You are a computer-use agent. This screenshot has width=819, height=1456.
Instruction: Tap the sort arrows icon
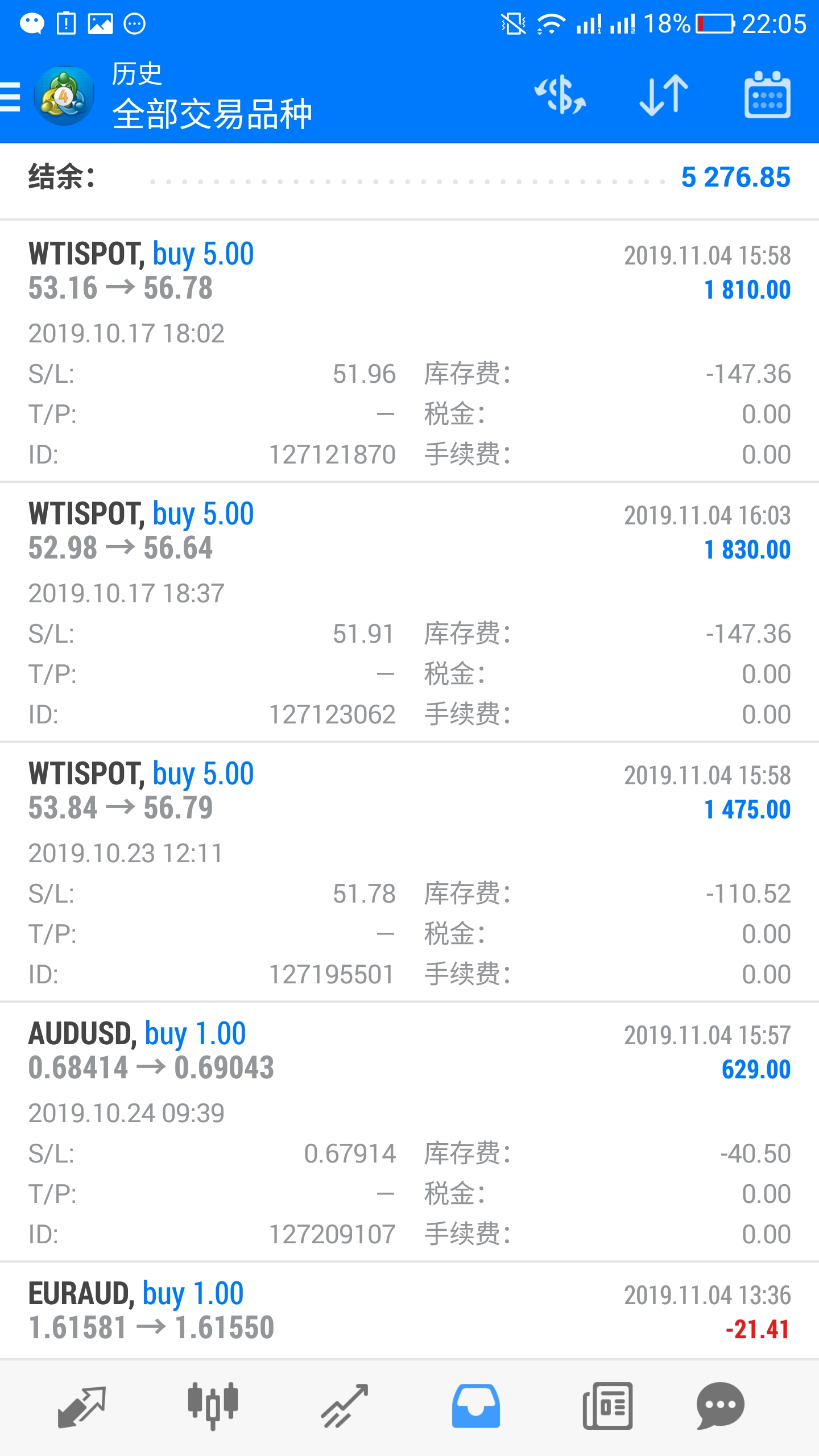pos(664,95)
